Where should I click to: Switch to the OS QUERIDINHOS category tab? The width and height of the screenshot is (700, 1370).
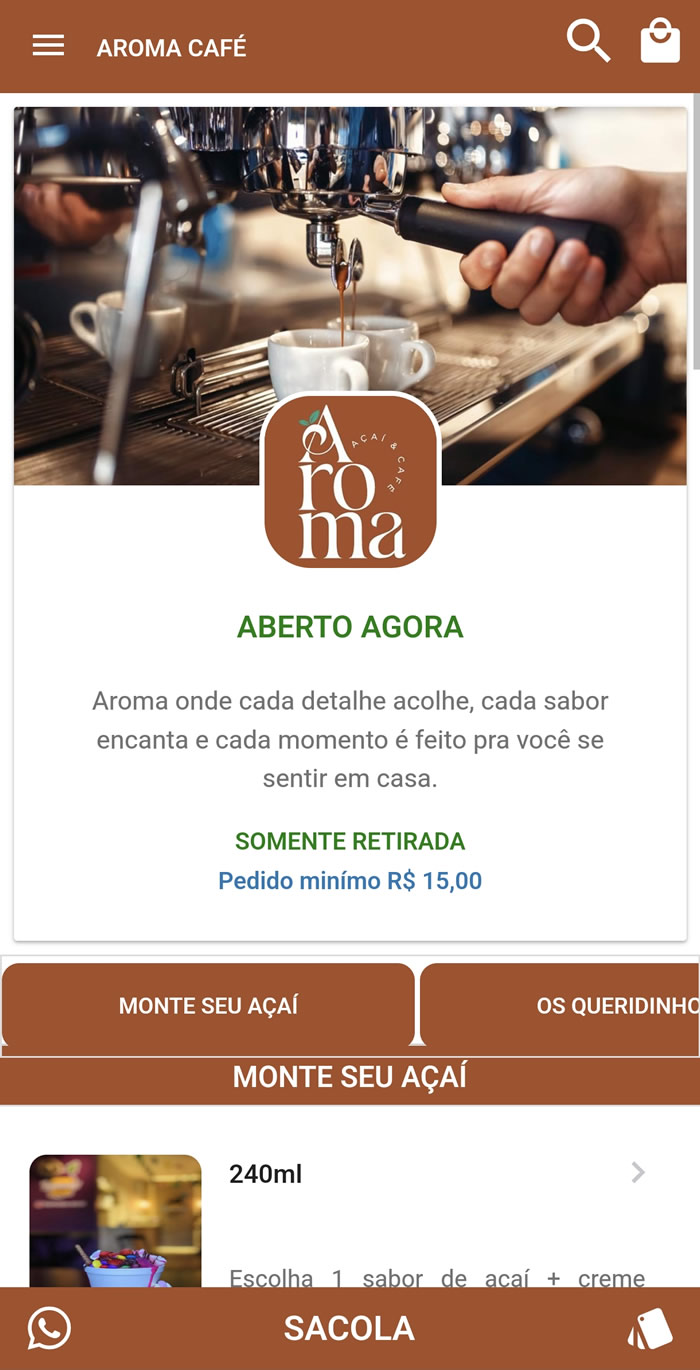[x=560, y=1005]
